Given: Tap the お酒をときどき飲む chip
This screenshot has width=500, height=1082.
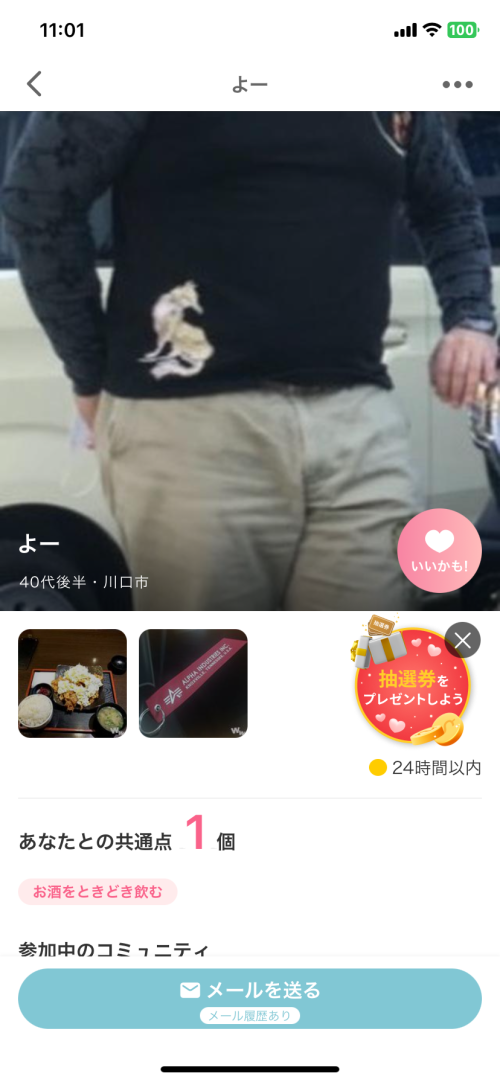Looking at the screenshot, I should click(98, 892).
